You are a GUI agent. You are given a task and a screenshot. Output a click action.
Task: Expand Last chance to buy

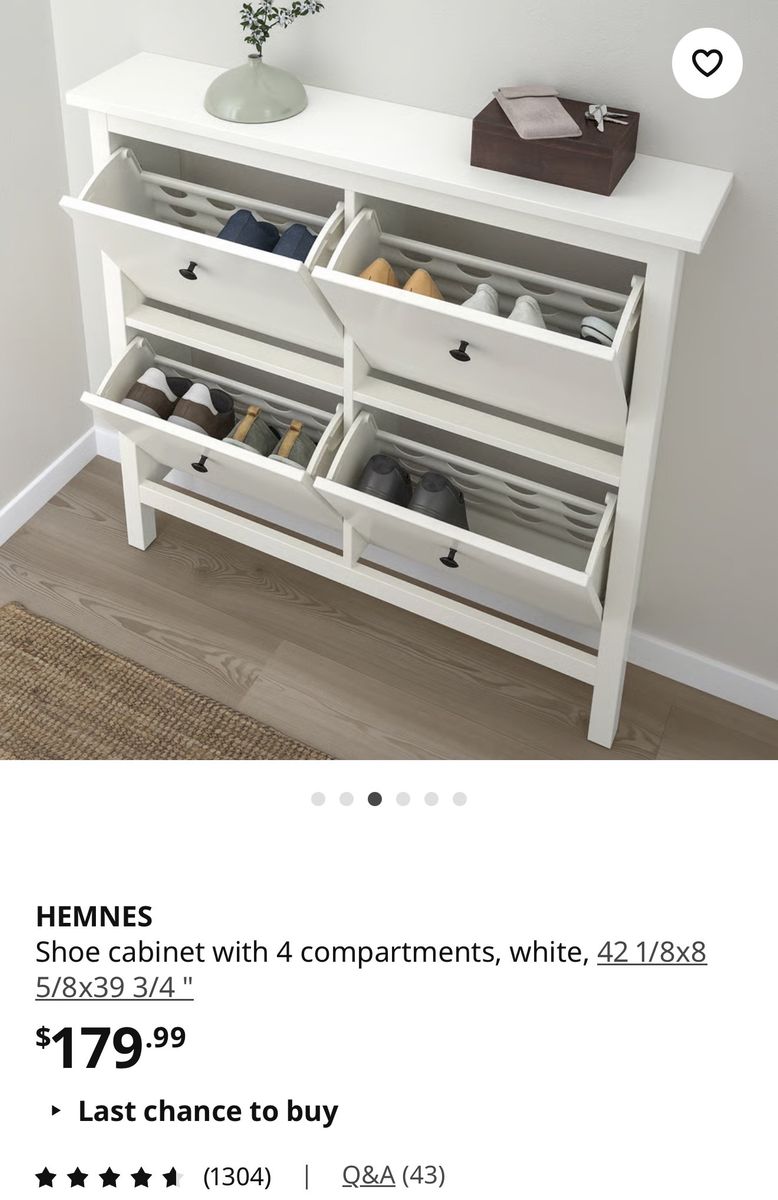[195, 1111]
